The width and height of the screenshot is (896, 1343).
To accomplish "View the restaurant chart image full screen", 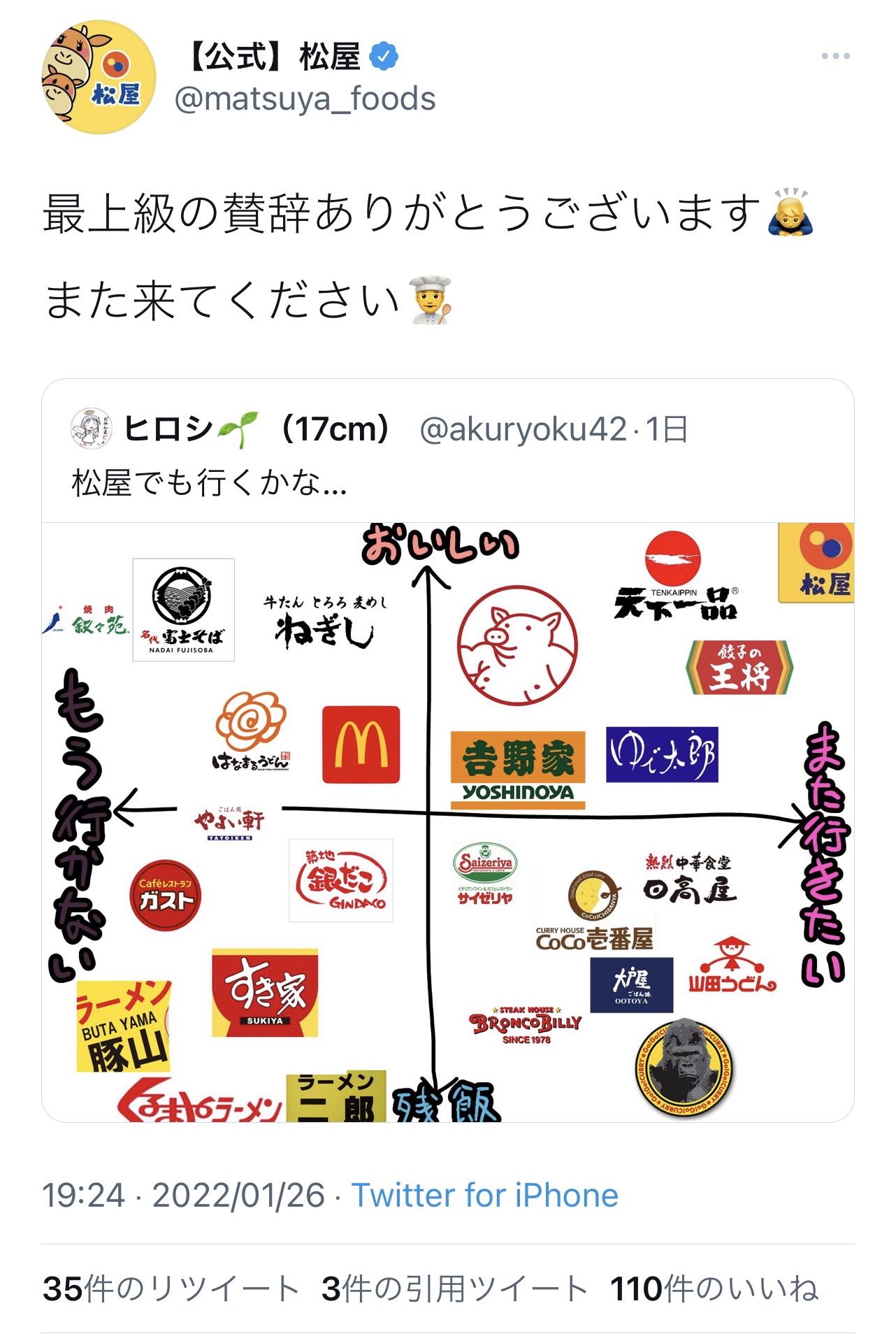I will 447,821.
